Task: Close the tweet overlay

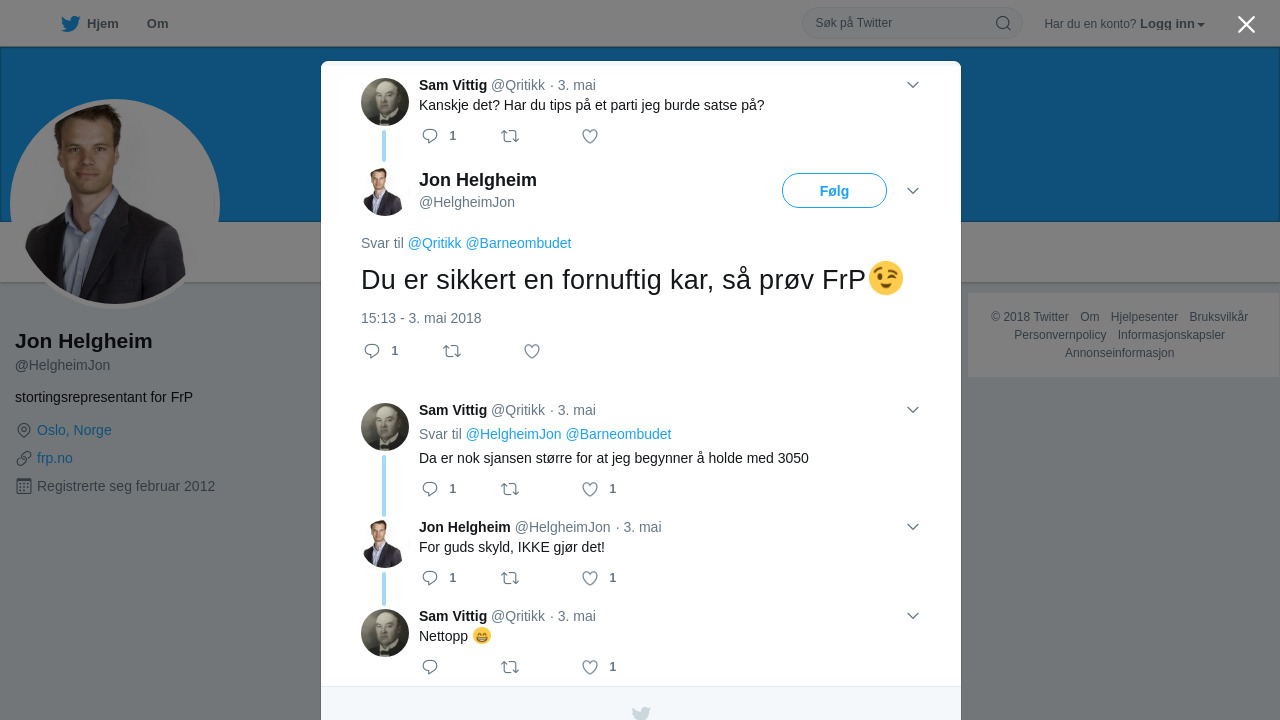Action: click(1246, 25)
